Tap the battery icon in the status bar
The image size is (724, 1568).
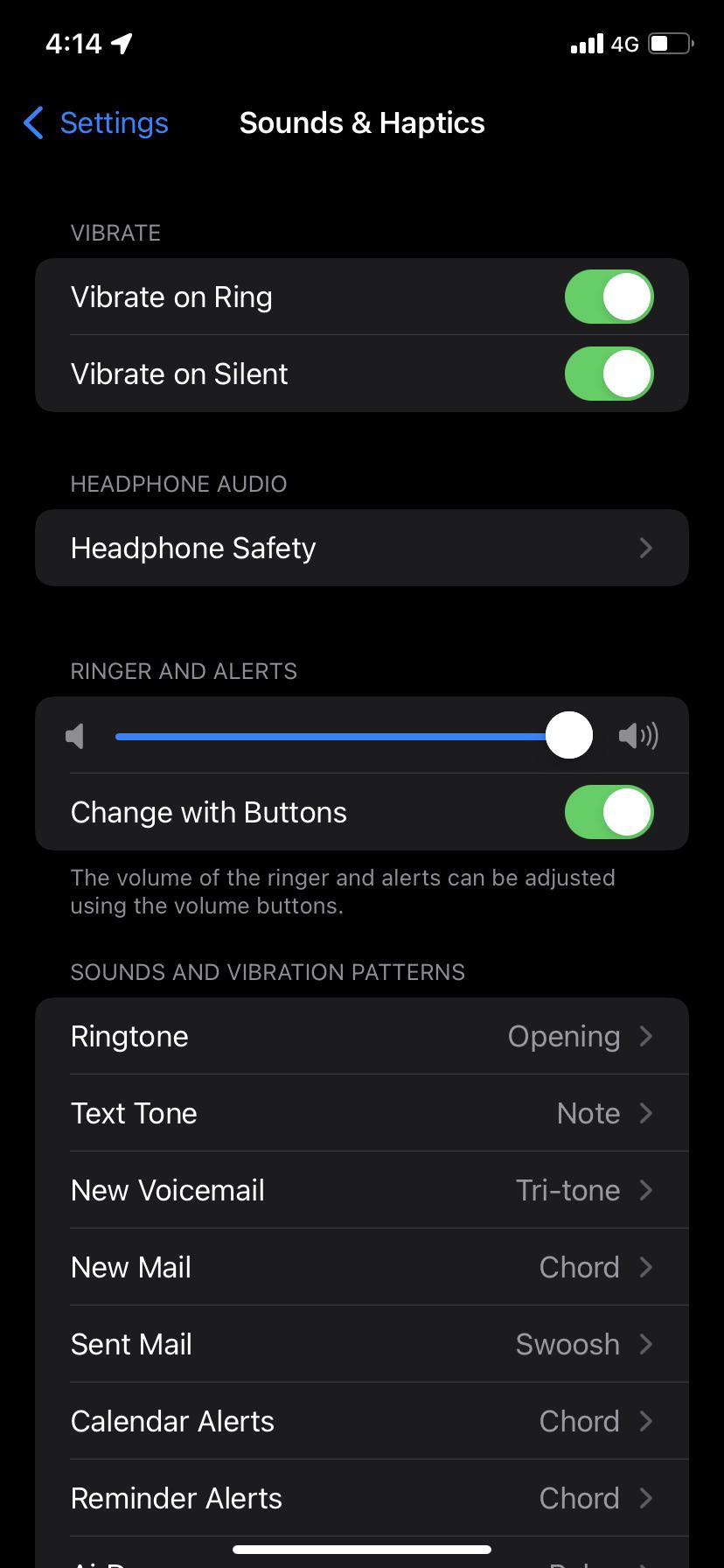pyautogui.click(x=670, y=43)
